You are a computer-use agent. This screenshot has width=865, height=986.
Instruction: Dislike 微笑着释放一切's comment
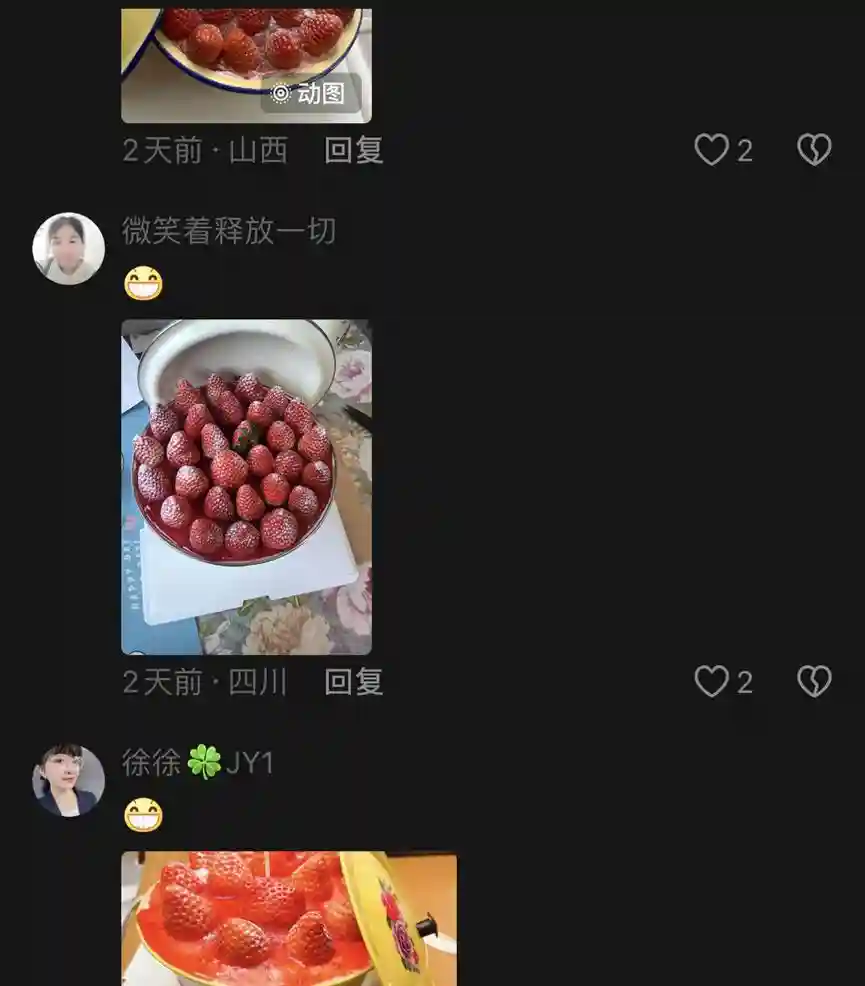pos(814,683)
